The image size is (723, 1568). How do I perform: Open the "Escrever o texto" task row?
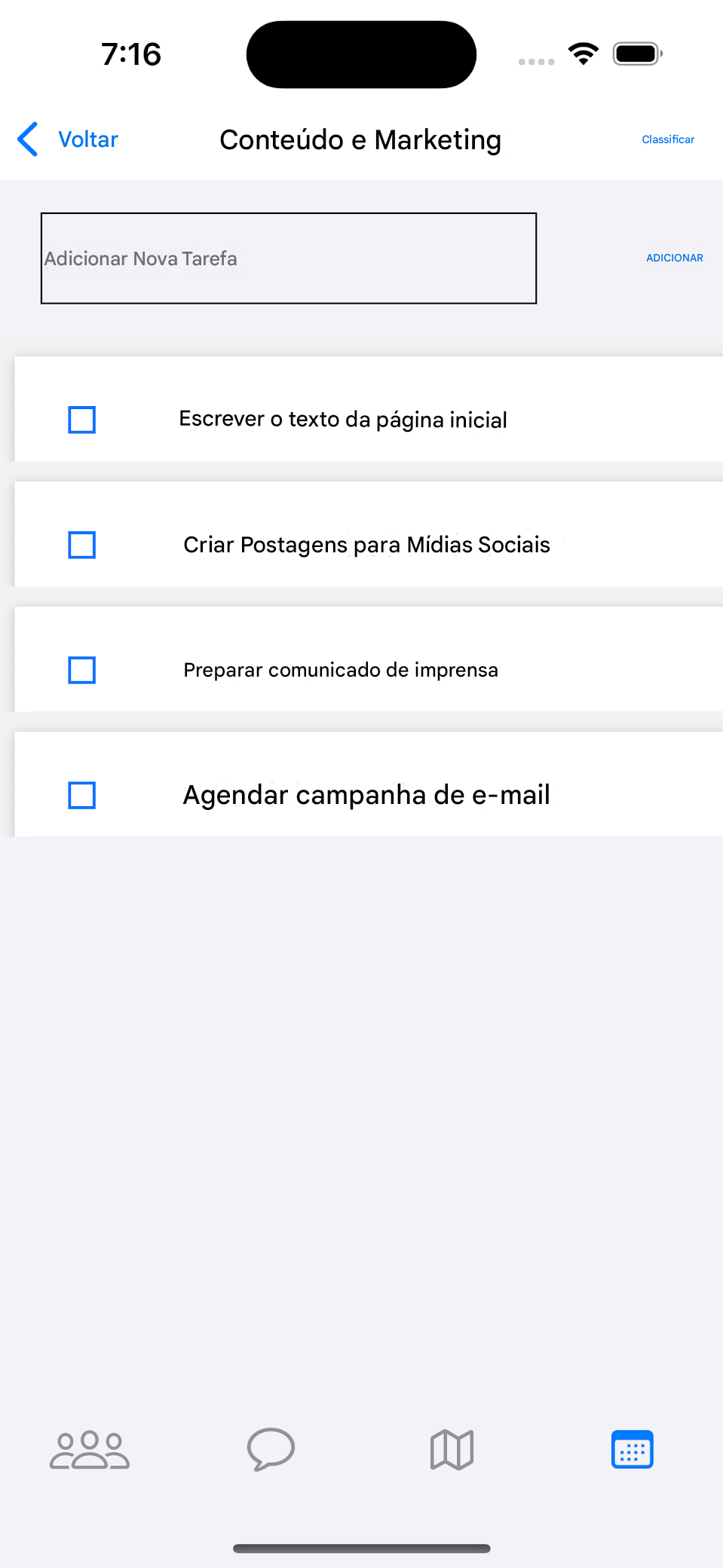coord(342,420)
